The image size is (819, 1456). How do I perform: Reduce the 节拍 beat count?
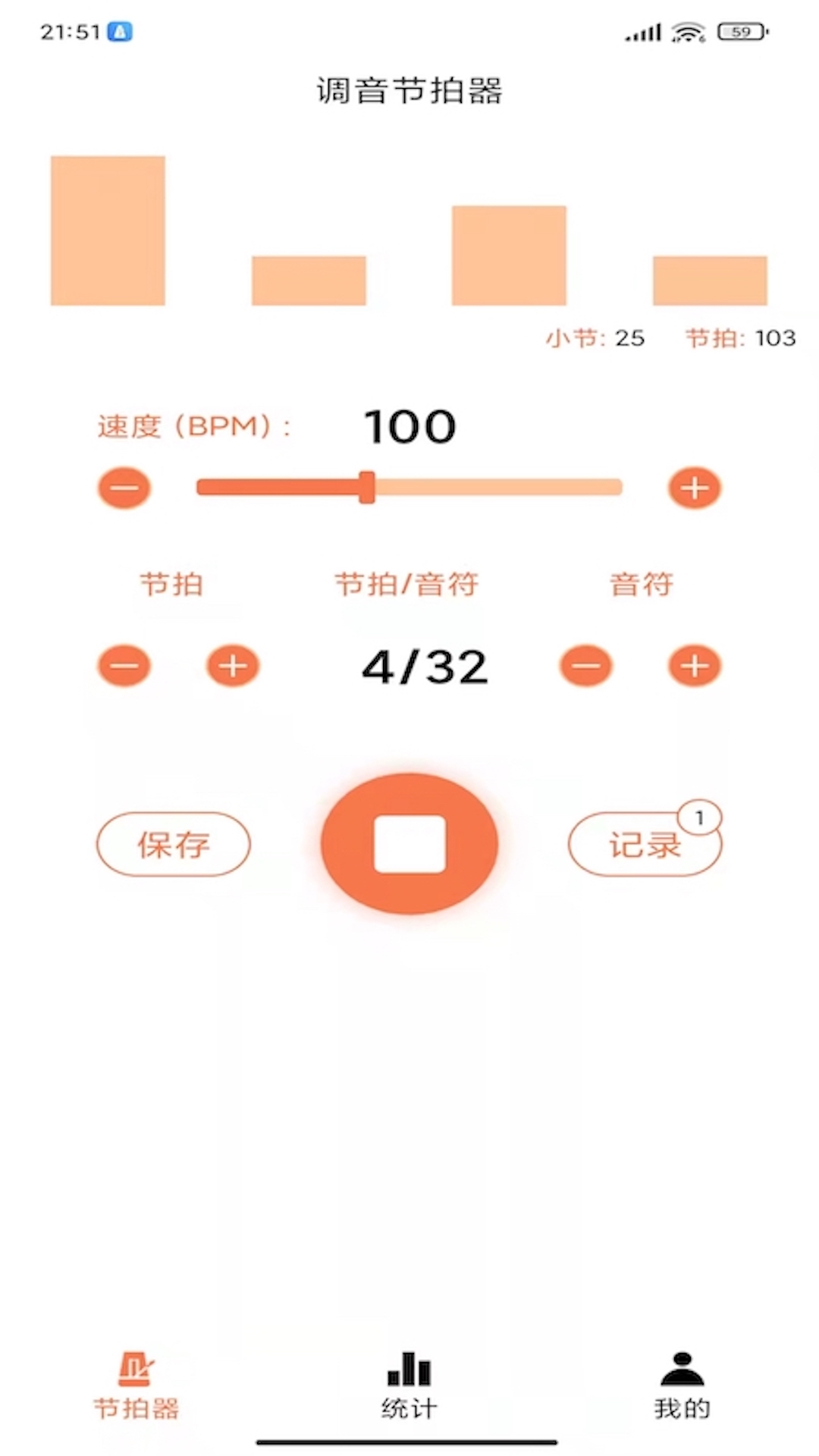[x=124, y=666]
